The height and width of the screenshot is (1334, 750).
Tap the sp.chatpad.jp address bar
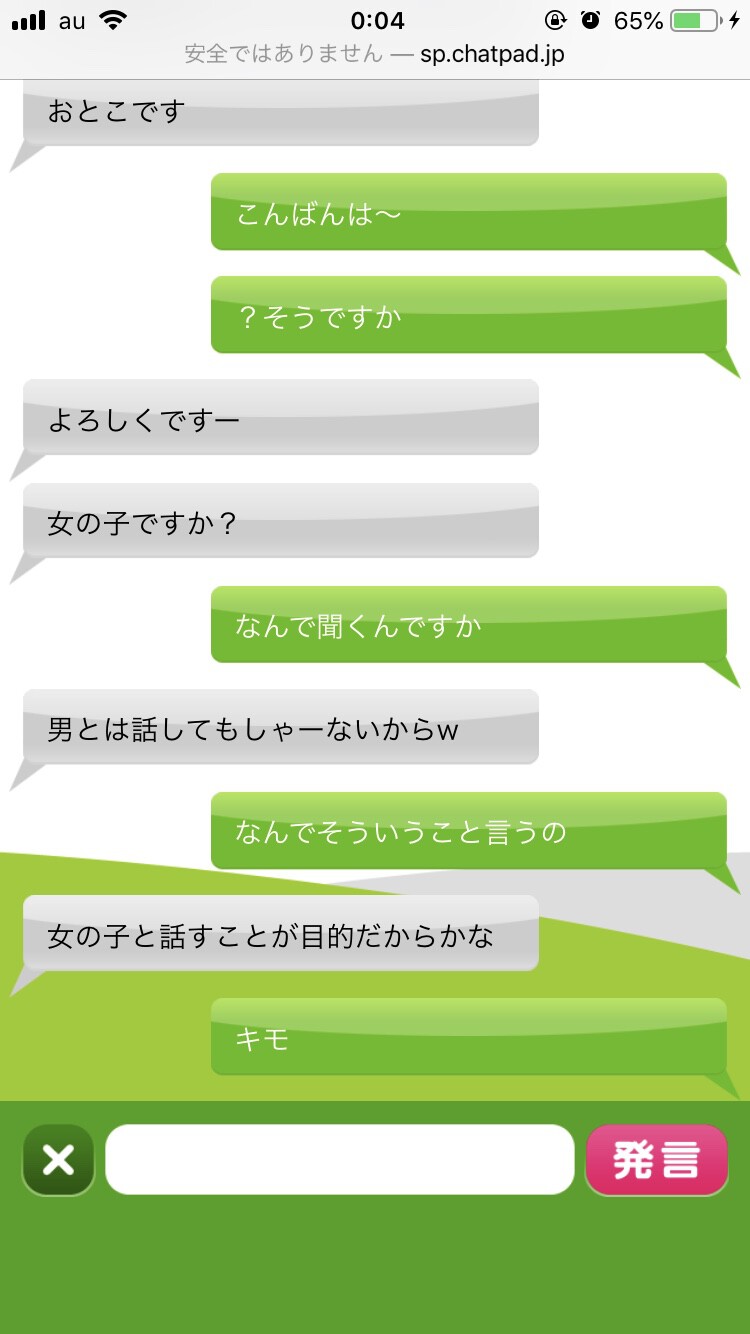pyautogui.click(x=375, y=54)
